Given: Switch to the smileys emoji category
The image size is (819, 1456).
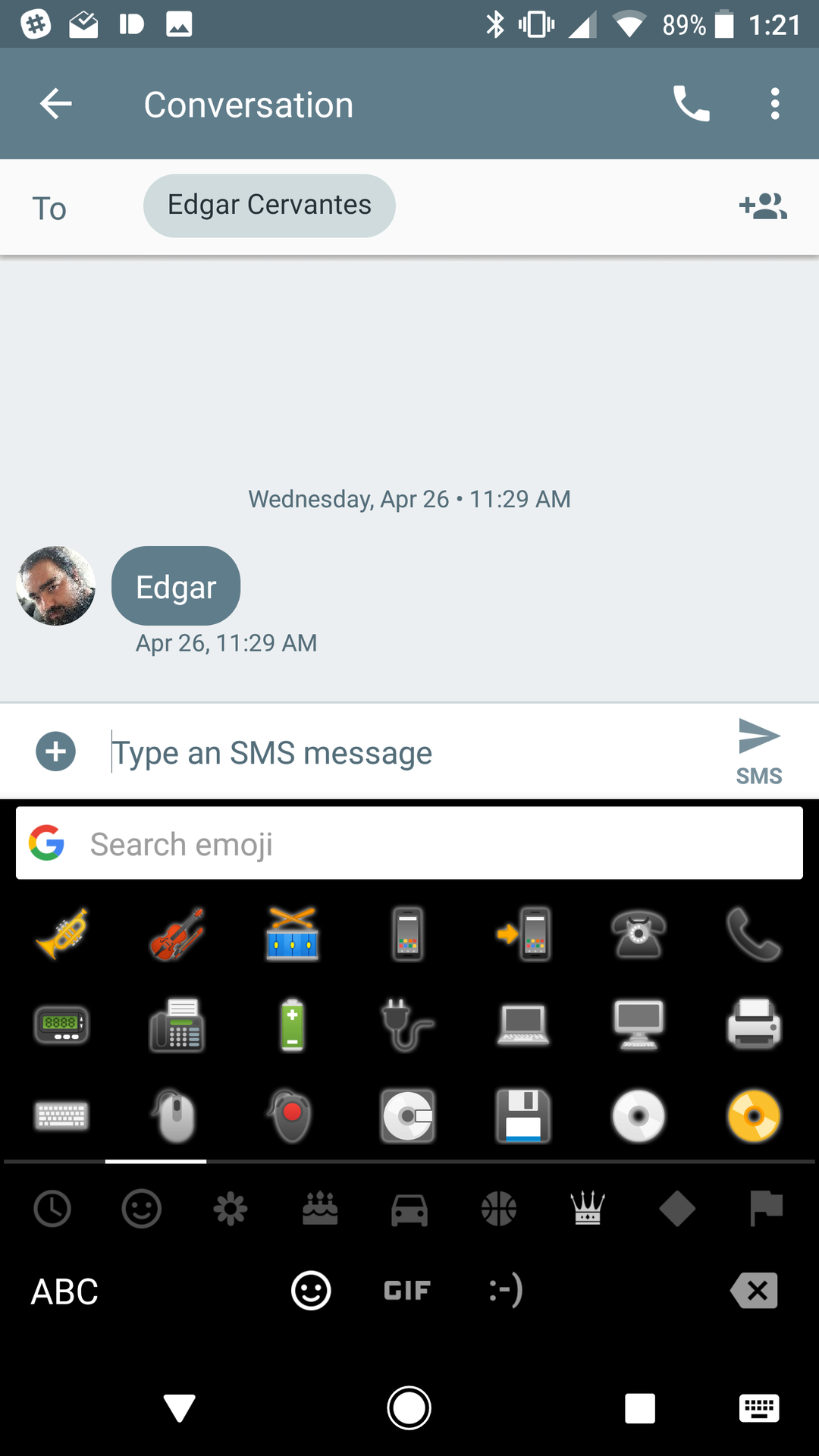Looking at the screenshot, I should 142,1208.
